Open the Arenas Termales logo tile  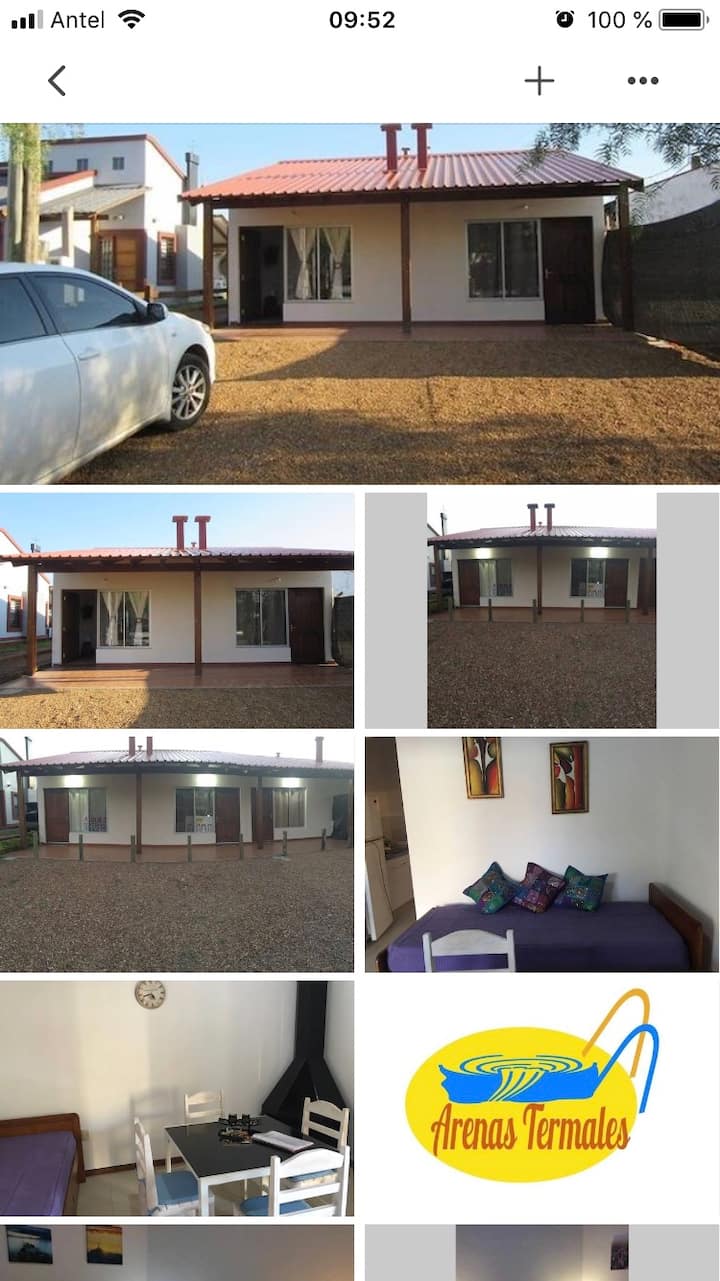pos(541,1098)
